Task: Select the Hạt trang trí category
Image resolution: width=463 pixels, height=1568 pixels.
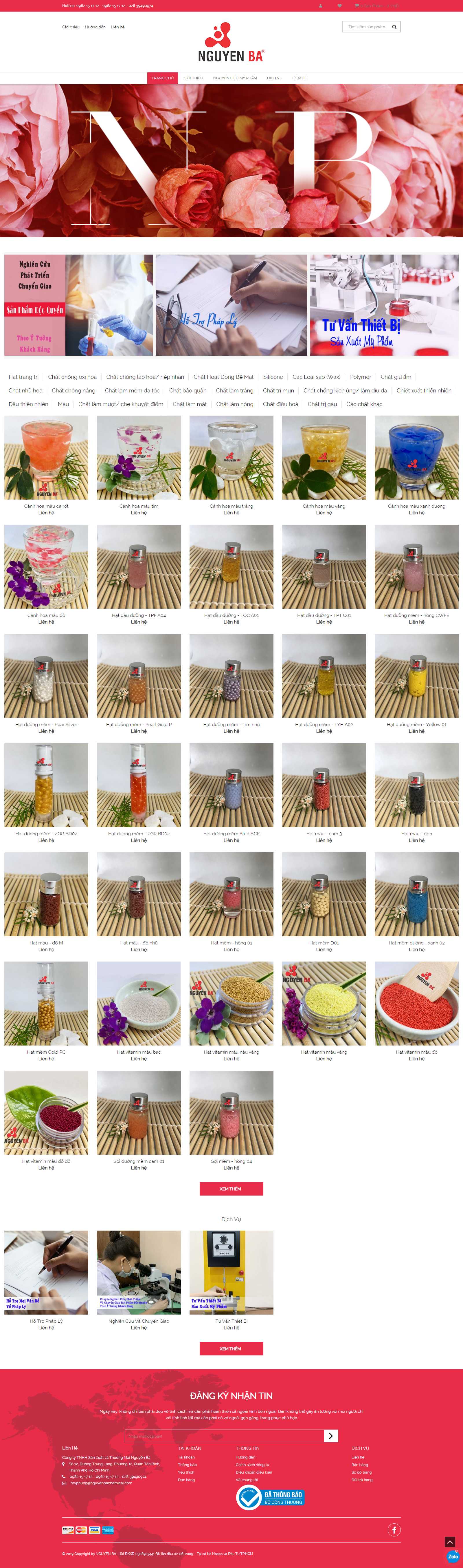Action: click(x=24, y=377)
